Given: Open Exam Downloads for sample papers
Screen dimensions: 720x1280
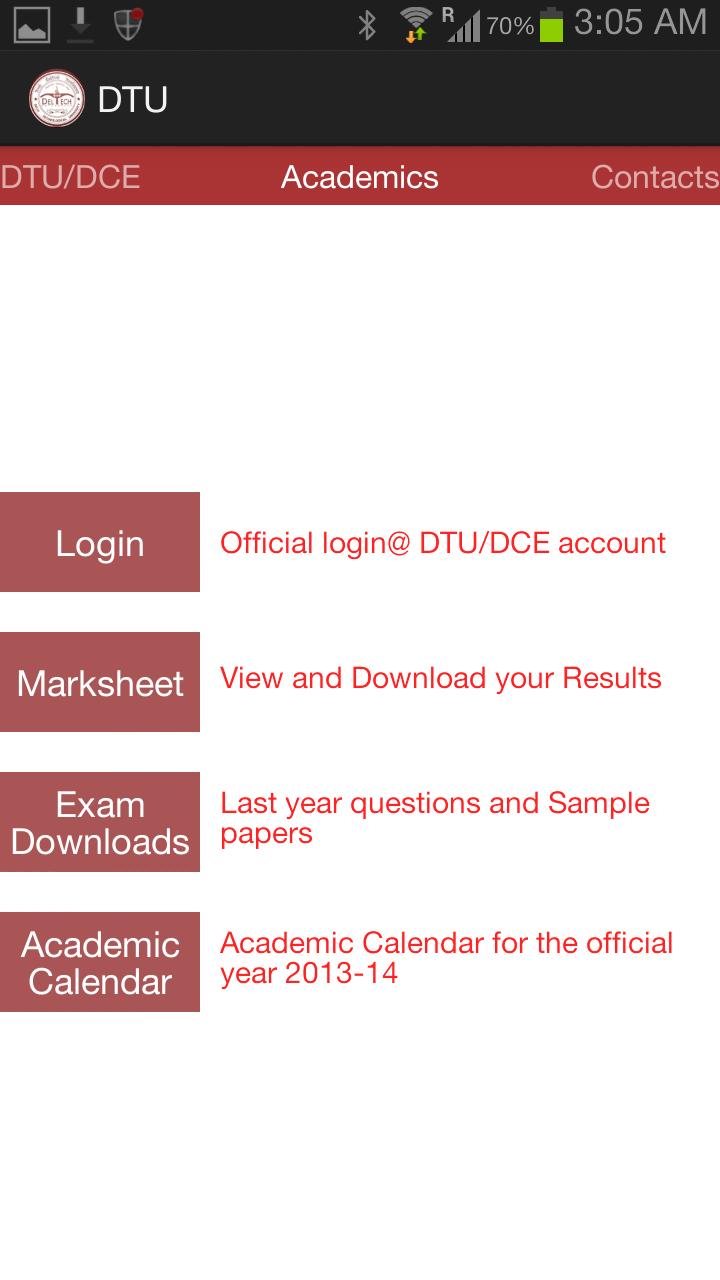Looking at the screenshot, I should (100, 822).
